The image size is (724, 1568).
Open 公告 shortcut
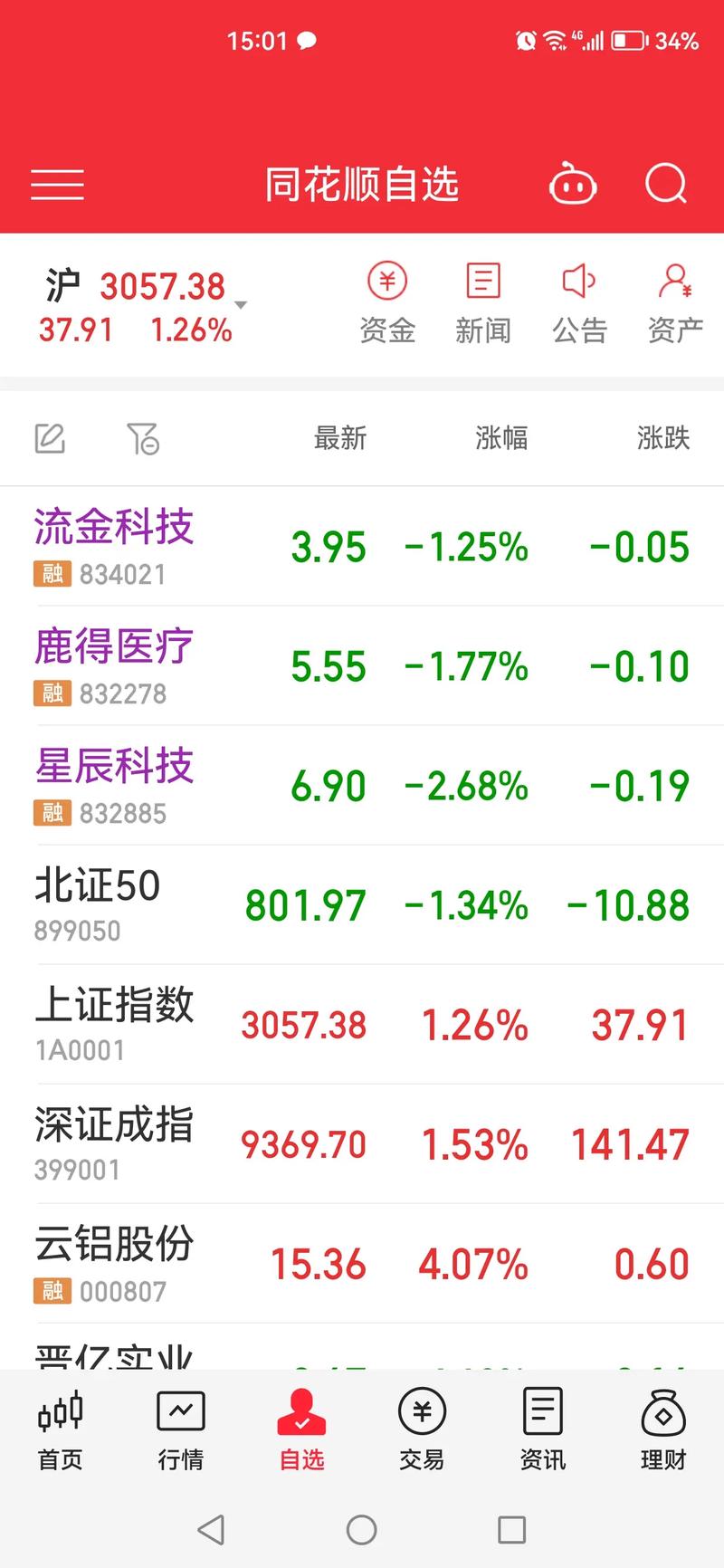tap(579, 303)
